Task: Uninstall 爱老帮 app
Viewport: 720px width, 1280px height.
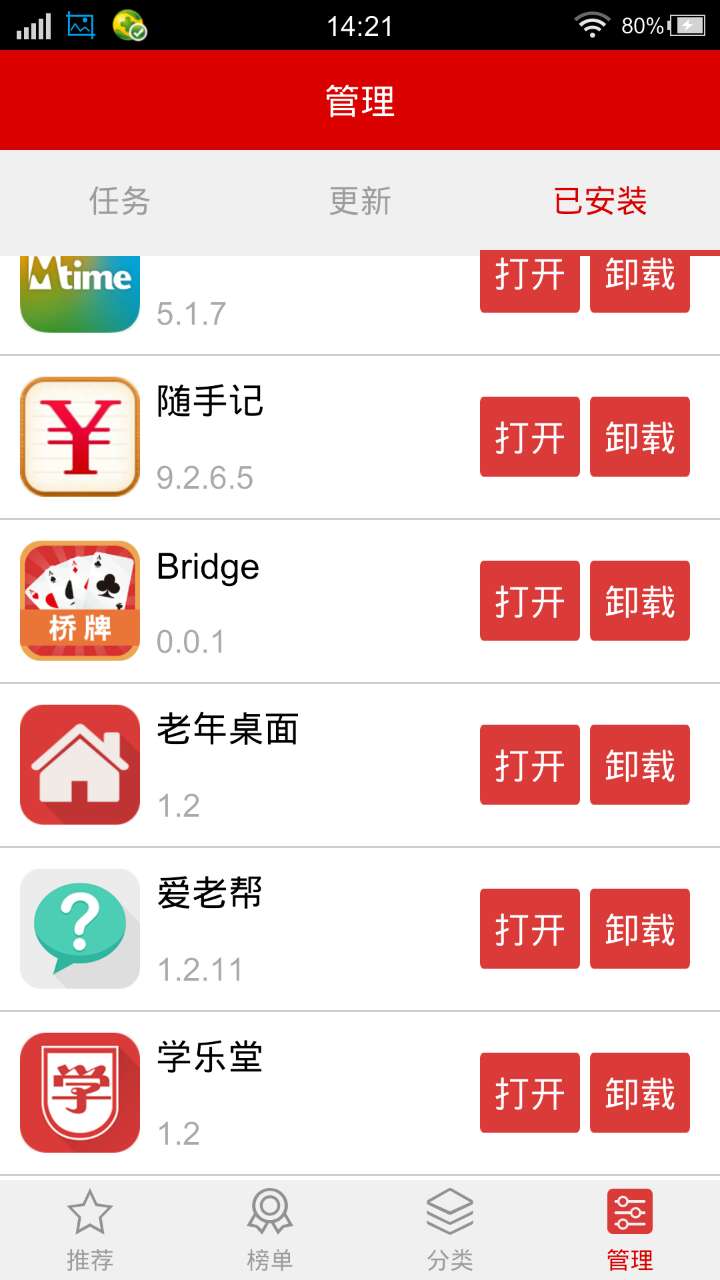Action: click(x=639, y=929)
